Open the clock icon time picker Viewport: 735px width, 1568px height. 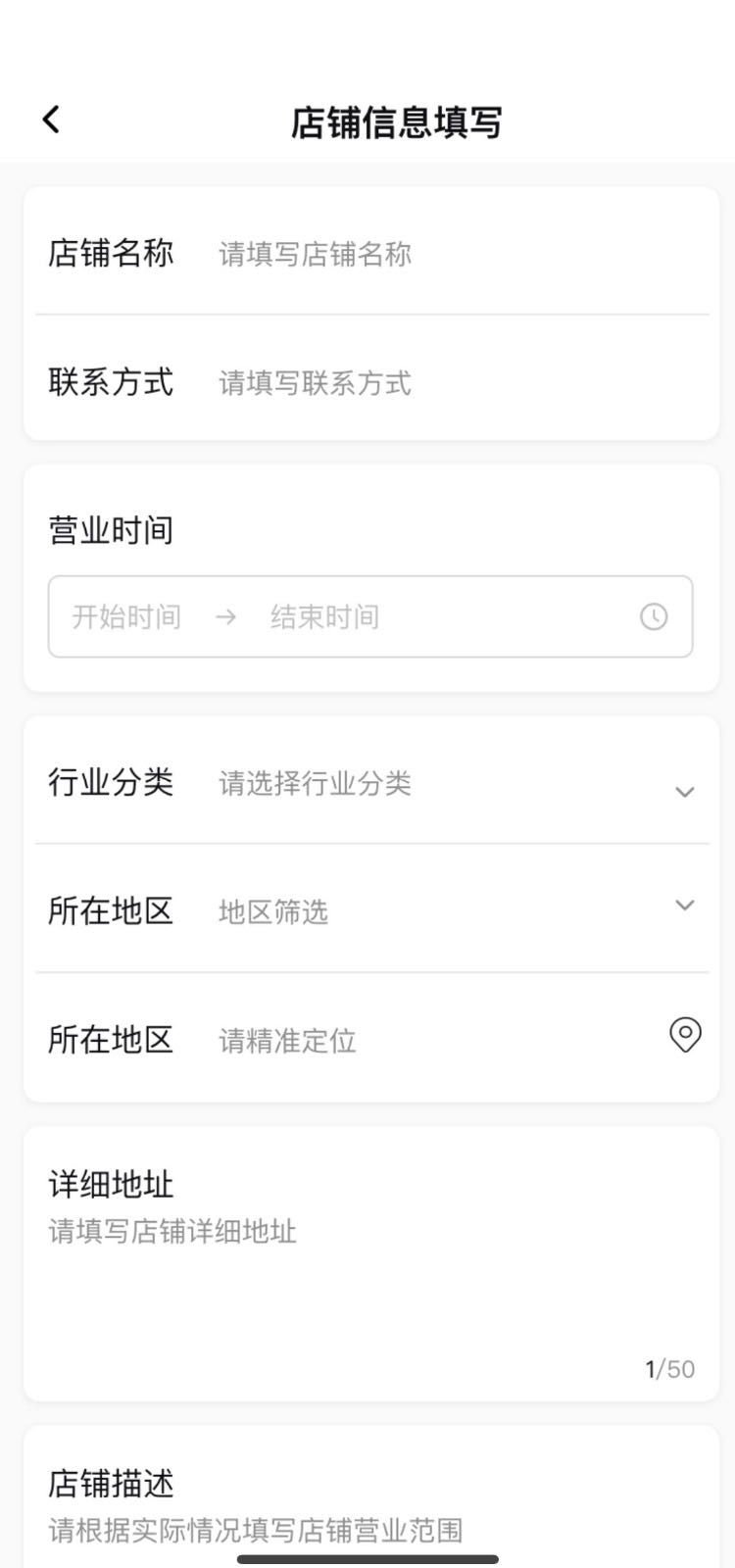click(654, 616)
